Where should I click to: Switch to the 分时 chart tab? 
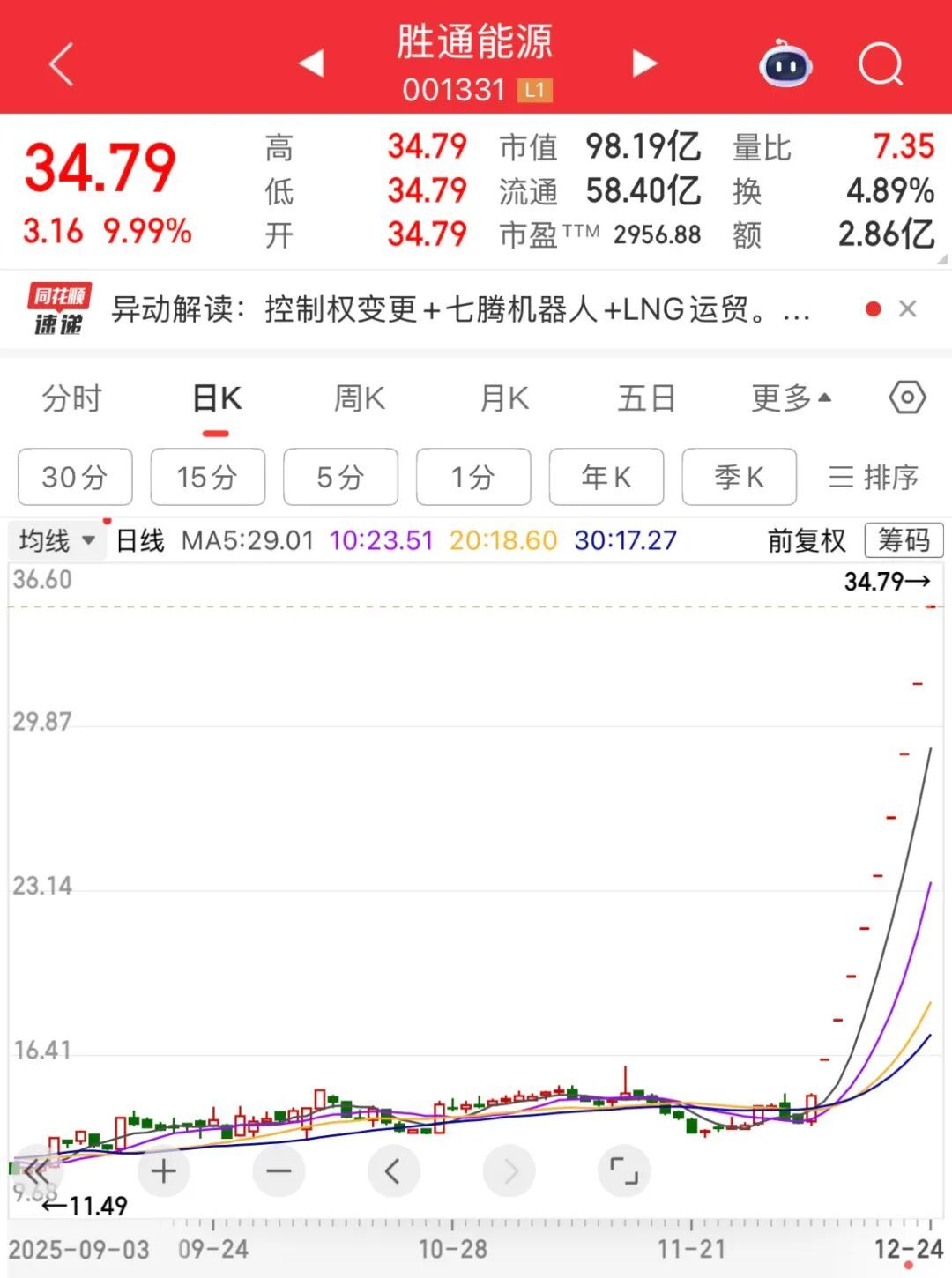[72, 398]
